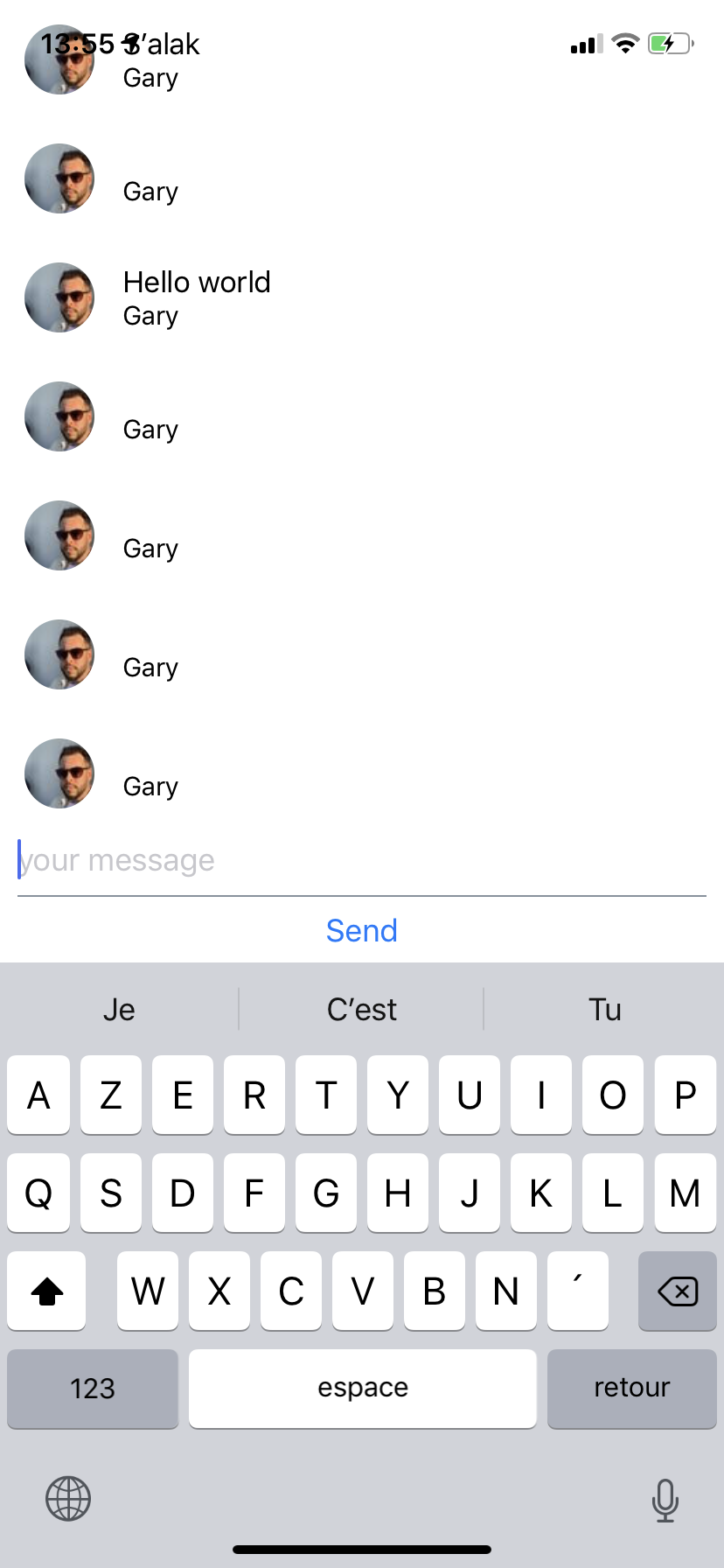Tap the Send button
This screenshot has width=724, height=1568.
[x=362, y=931]
